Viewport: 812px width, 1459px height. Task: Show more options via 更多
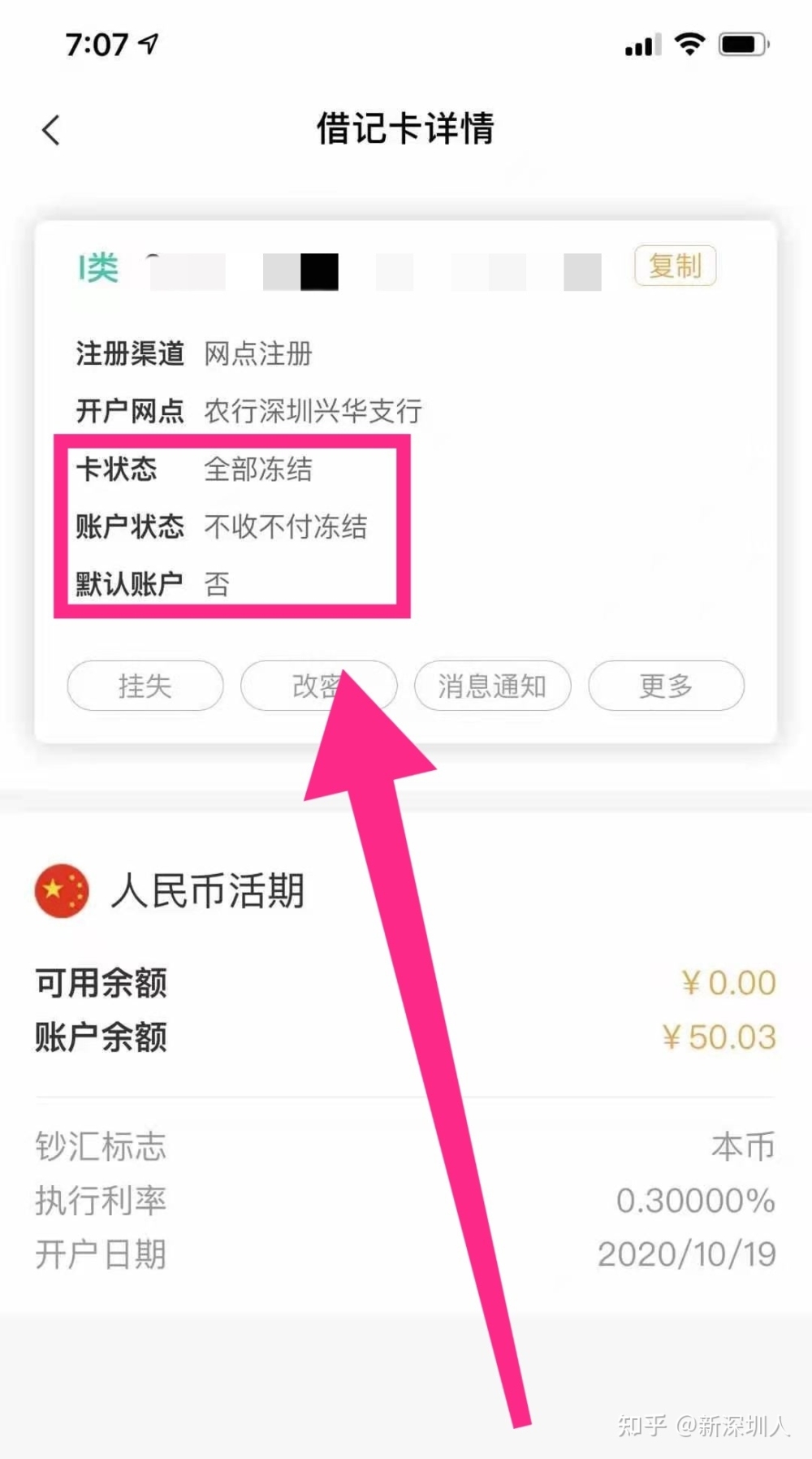point(666,686)
